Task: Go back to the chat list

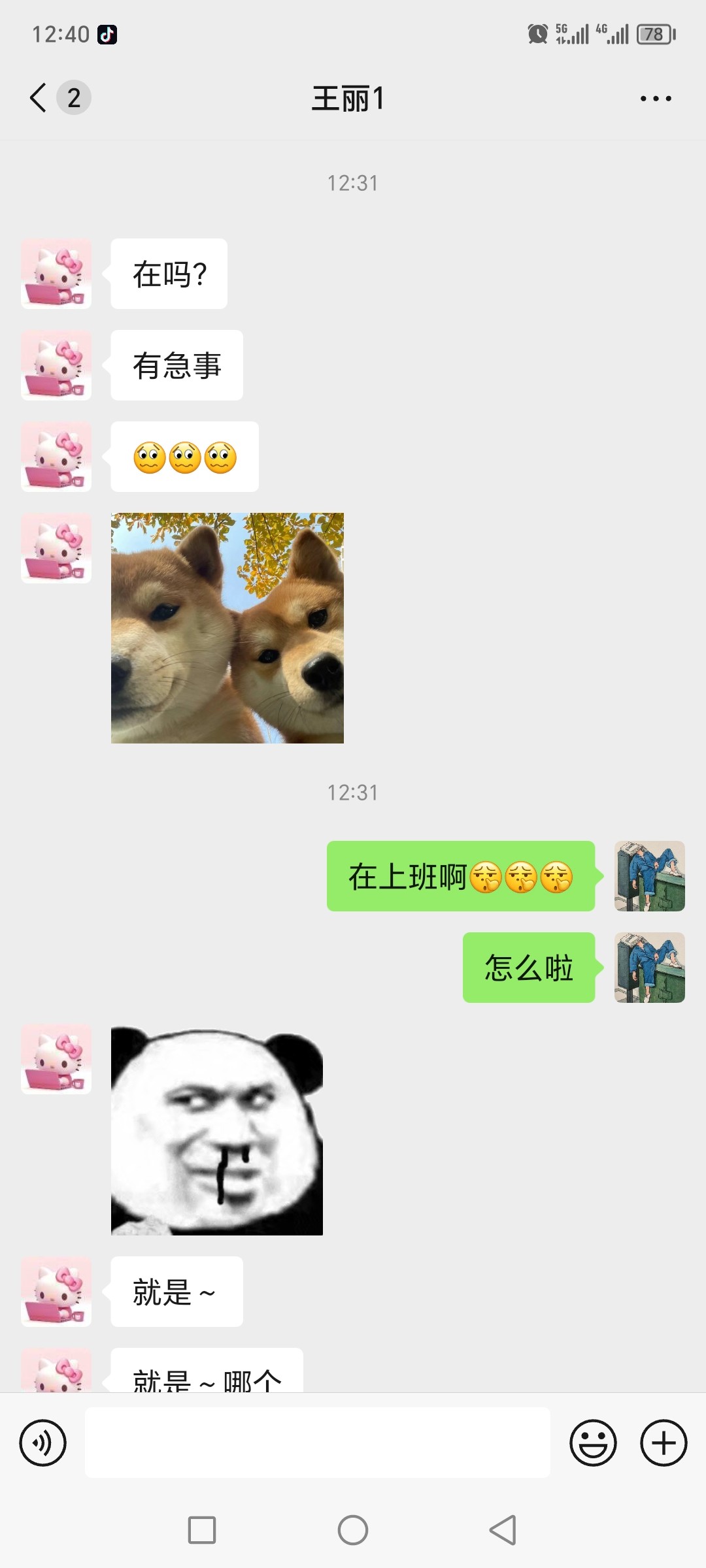Action: tap(39, 98)
